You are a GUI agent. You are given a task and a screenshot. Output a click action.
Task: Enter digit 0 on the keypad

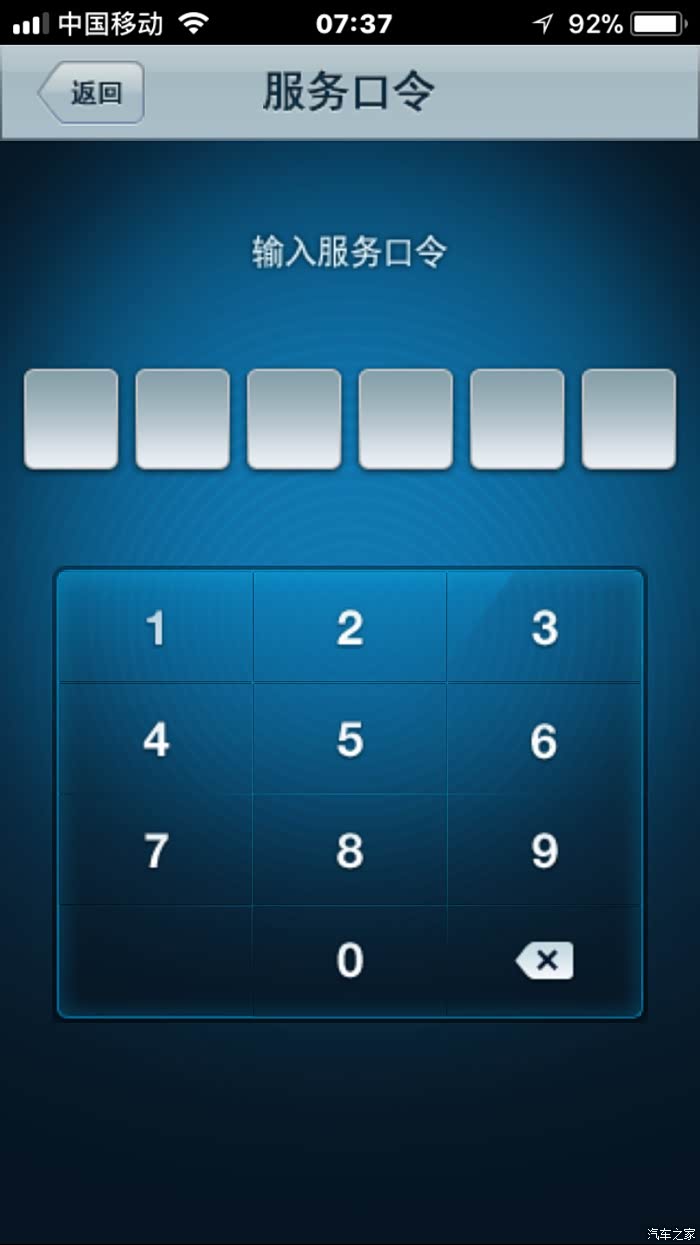(x=350, y=961)
